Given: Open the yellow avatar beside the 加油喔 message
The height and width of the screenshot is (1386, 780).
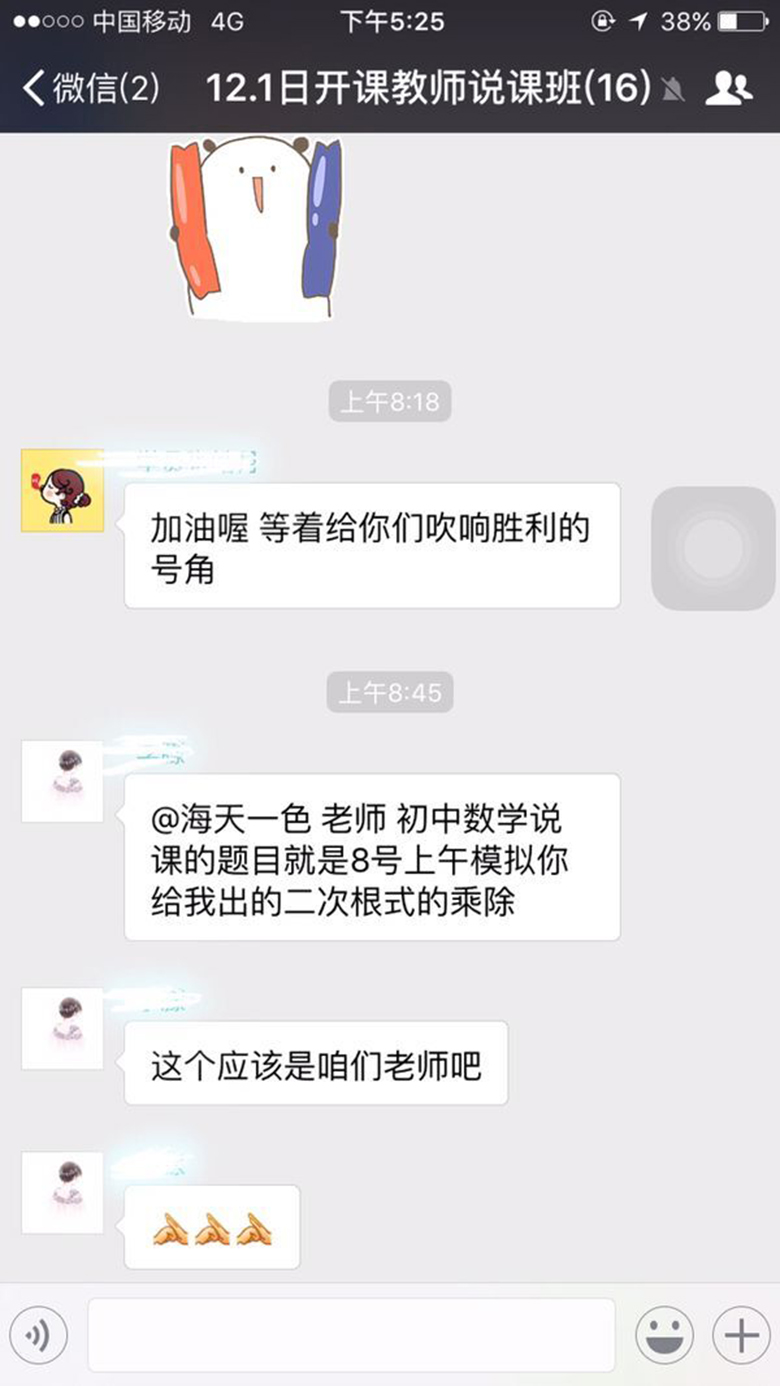Looking at the screenshot, I should coord(62,490).
